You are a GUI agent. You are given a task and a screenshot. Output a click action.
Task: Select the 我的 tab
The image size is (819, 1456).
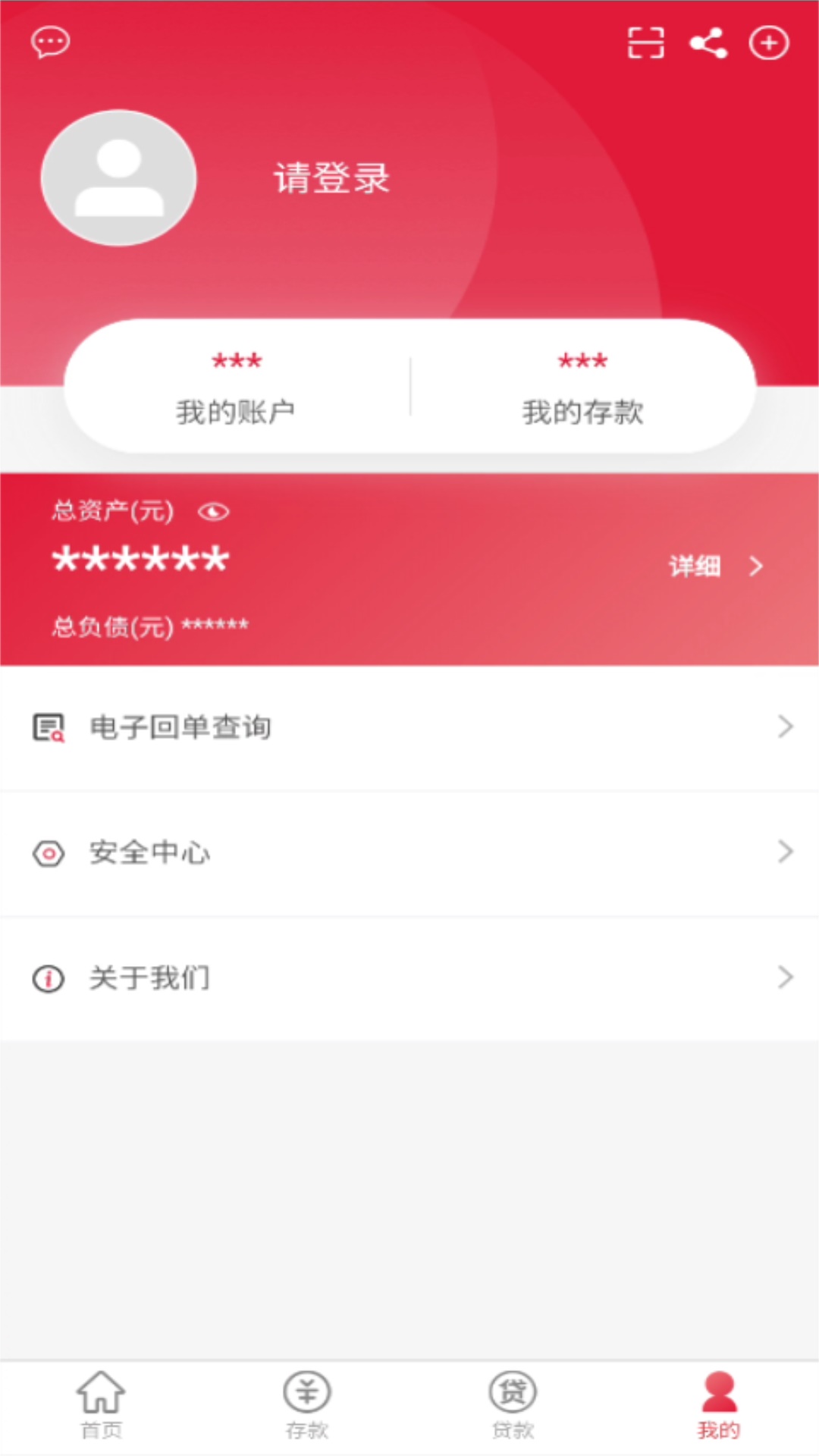pos(719,1404)
